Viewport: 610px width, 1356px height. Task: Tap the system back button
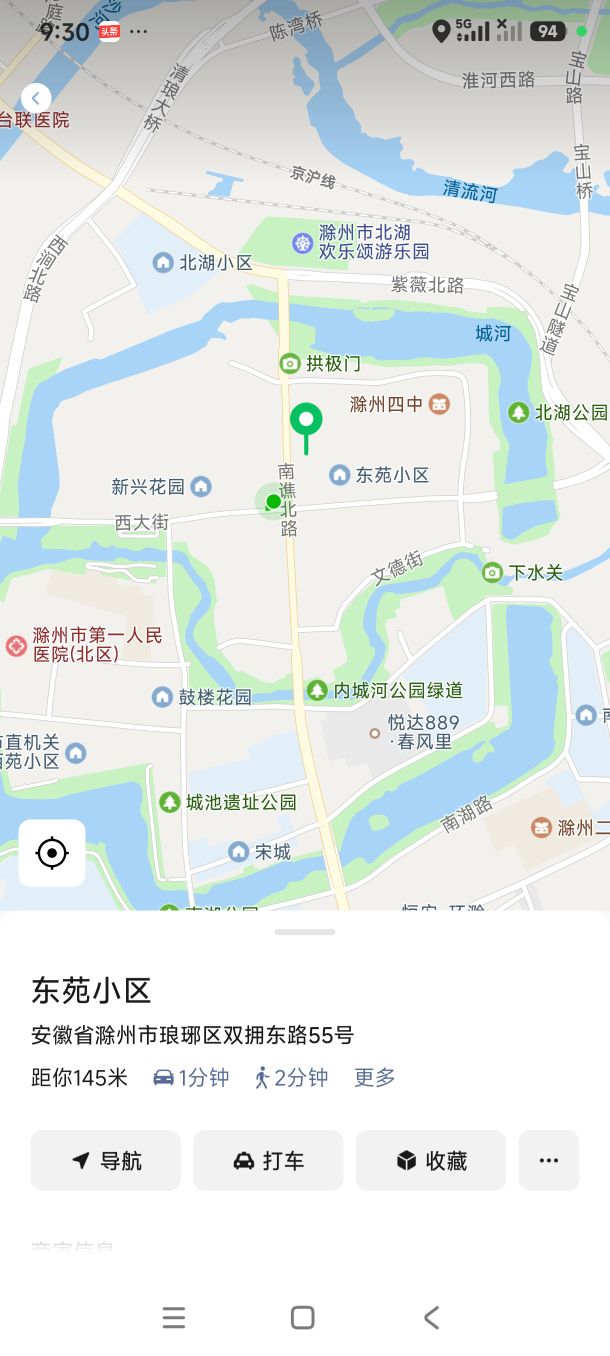[x=431, y=1317]
